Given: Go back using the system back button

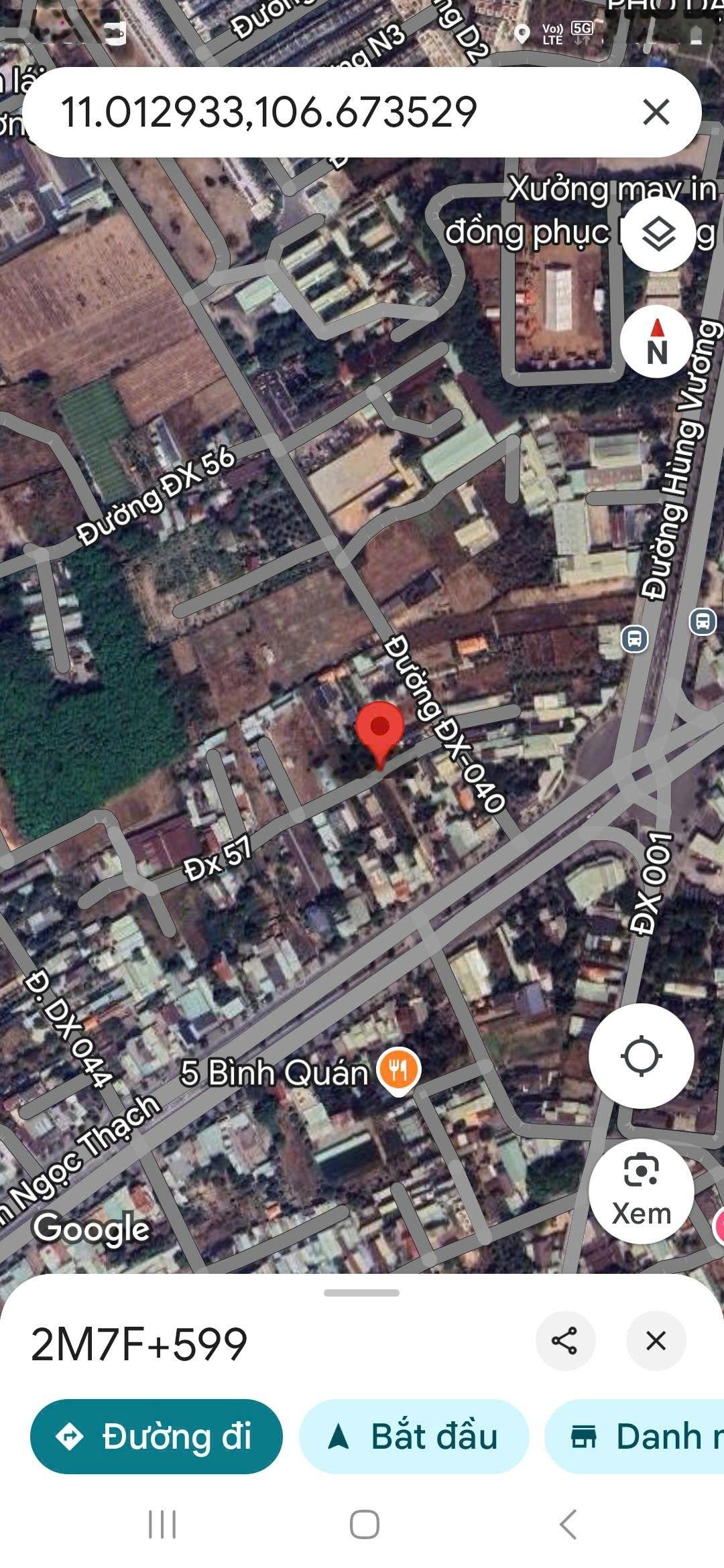Looking at the screenshot, I should [567, 1524].
